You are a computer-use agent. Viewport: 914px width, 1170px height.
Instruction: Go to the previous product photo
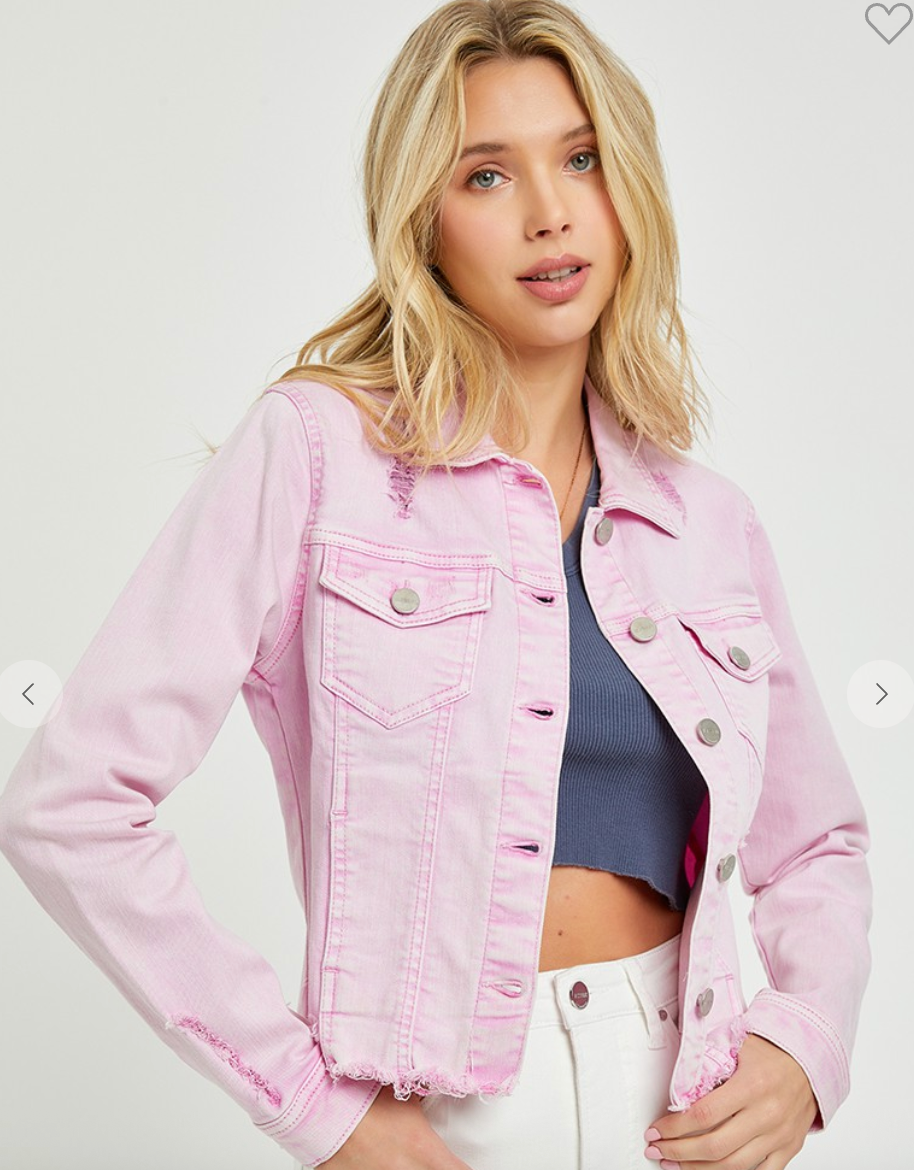click(x=29, y=693)
